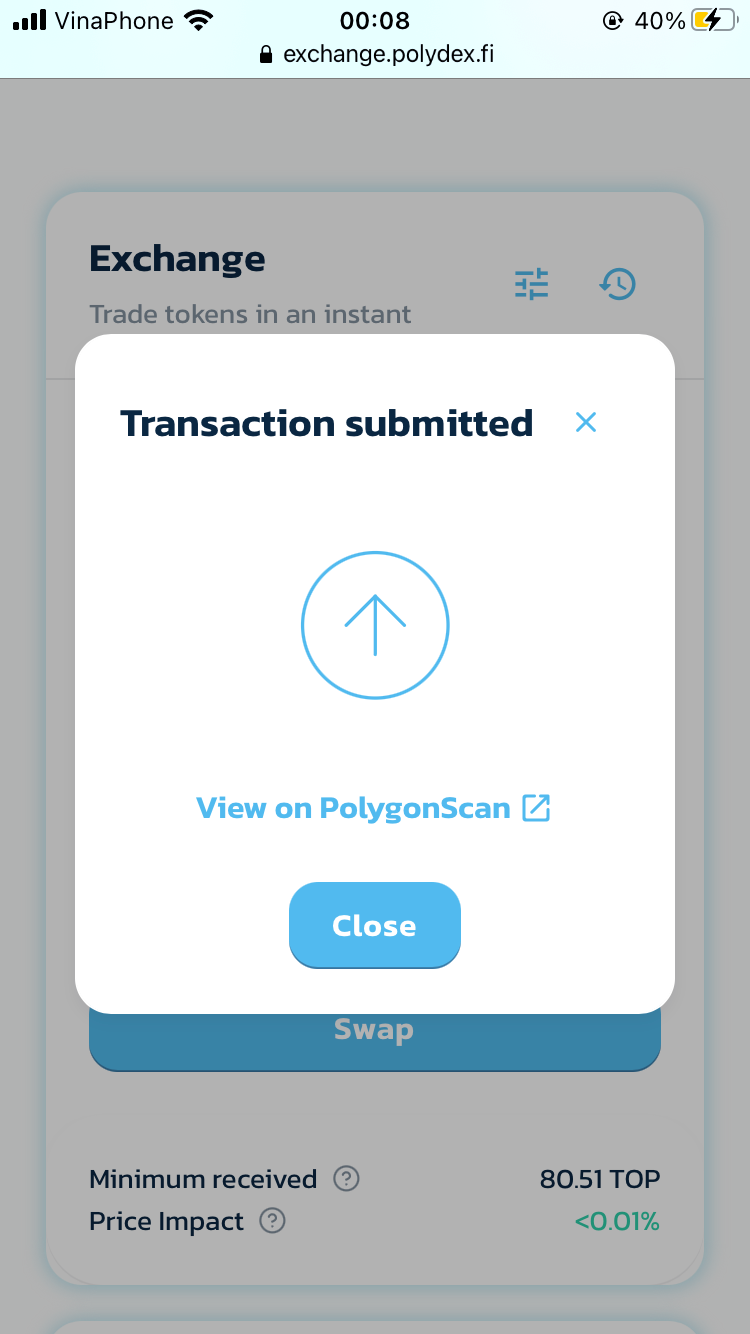Open the swap settings sliders icon
Viewport: 750px width, 1334px height.
[x=532, y=285]
